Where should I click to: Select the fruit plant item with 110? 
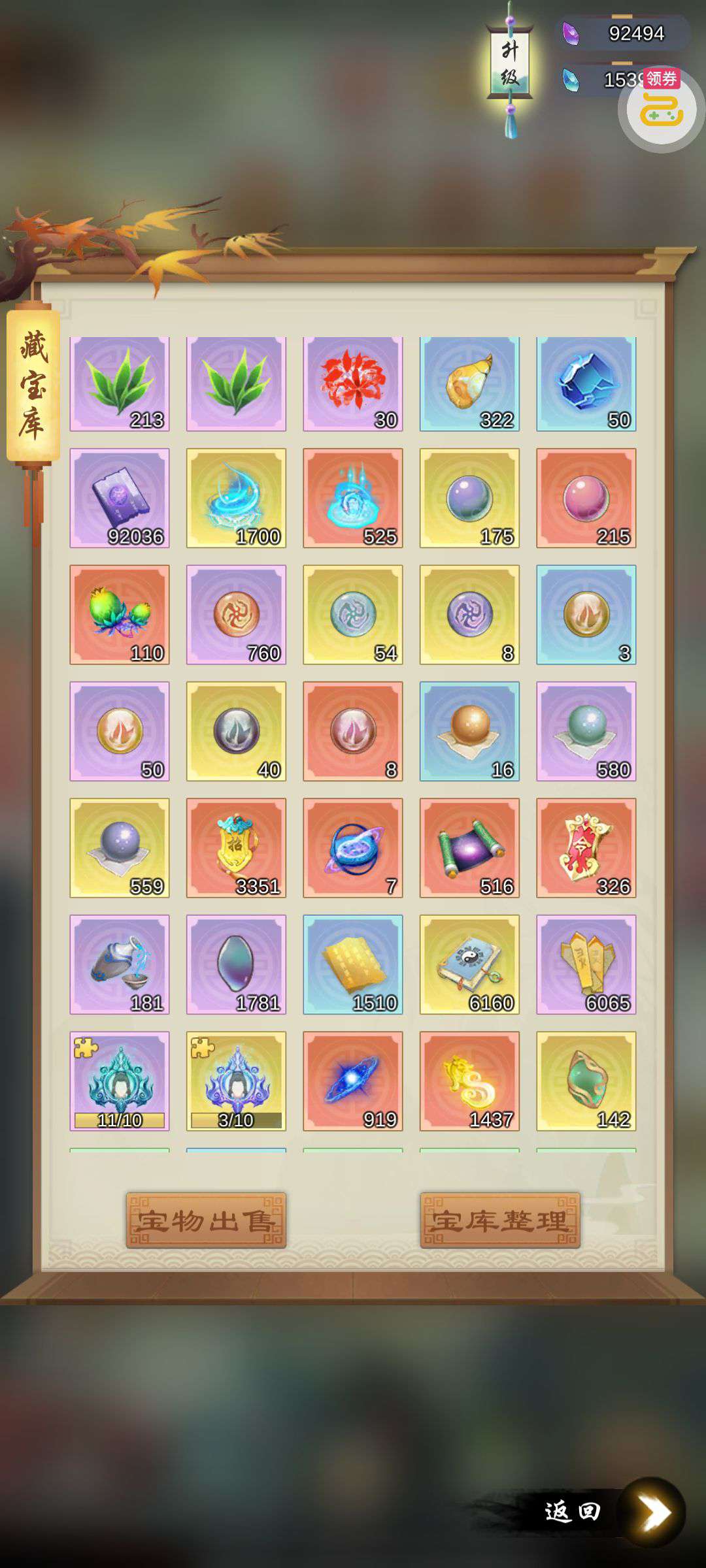(120, 615)
